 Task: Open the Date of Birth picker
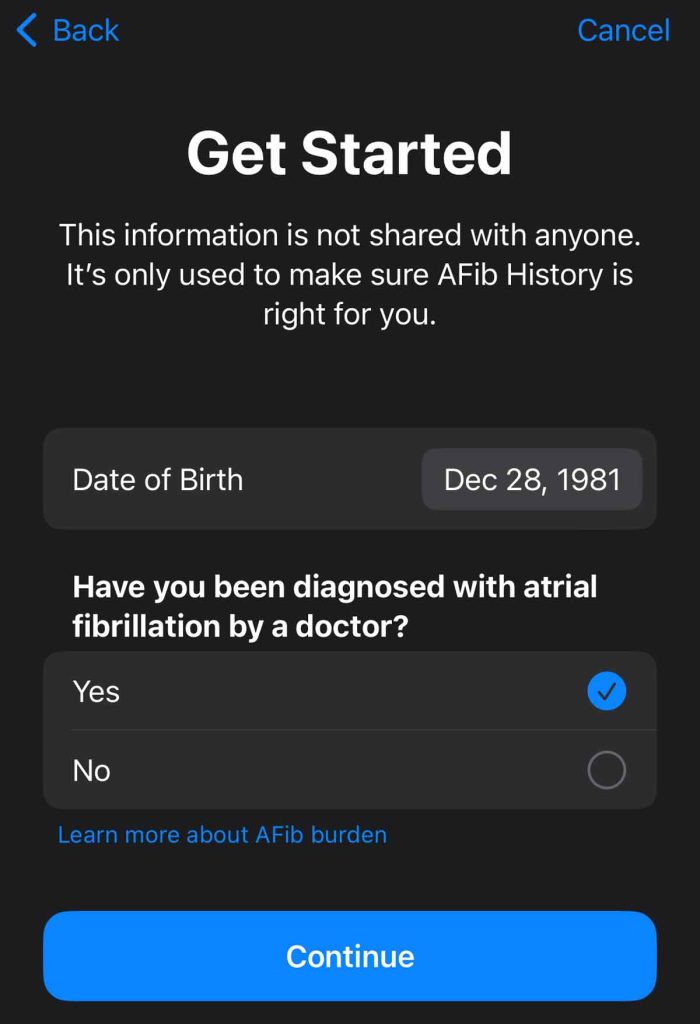point(531,480)
